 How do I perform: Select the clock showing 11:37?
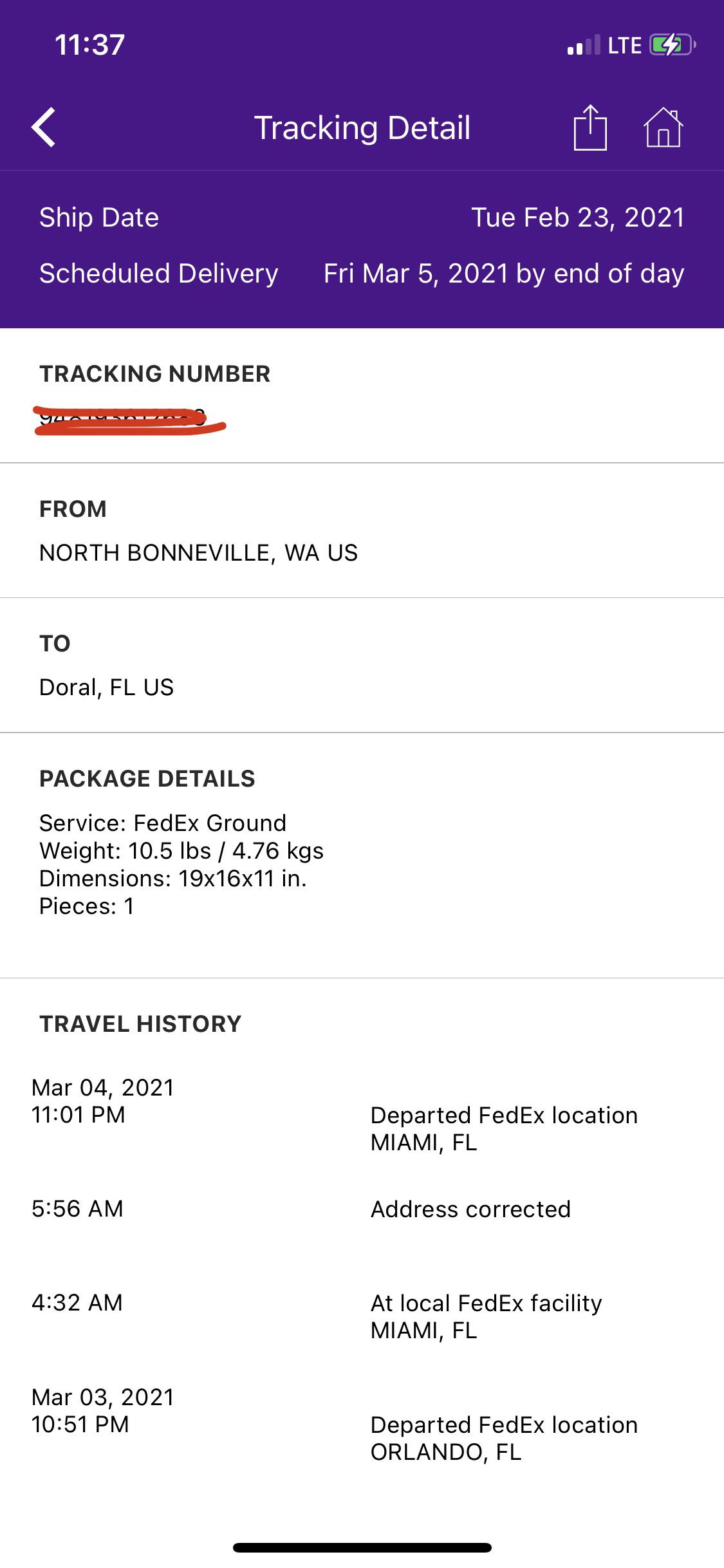click(89, 44)
